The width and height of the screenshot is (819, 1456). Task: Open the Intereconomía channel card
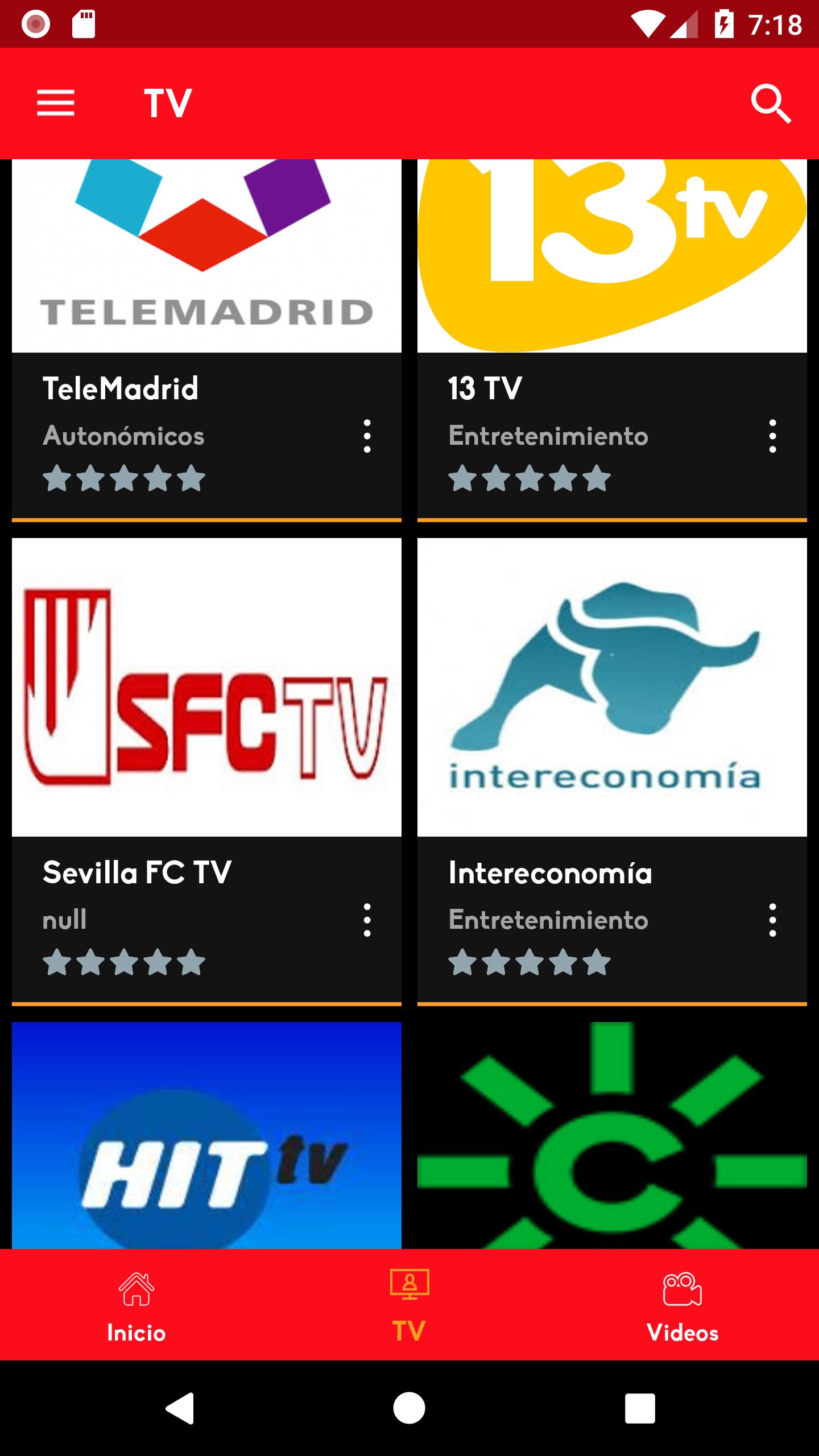(x=612, y=772)
